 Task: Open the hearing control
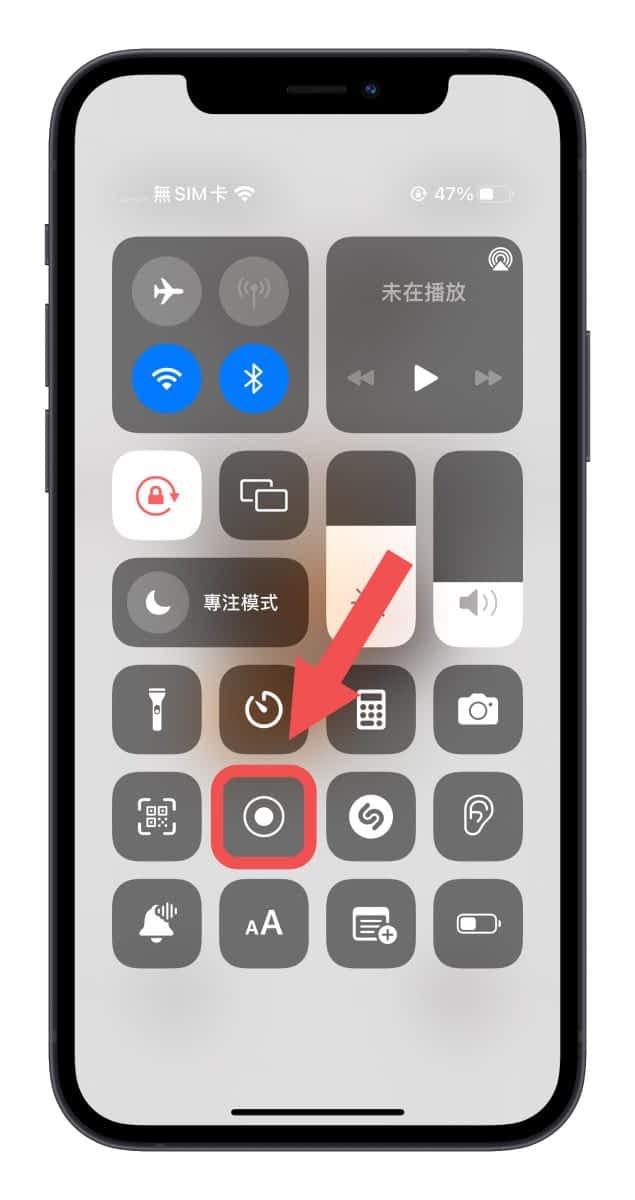tap(478, 817)
